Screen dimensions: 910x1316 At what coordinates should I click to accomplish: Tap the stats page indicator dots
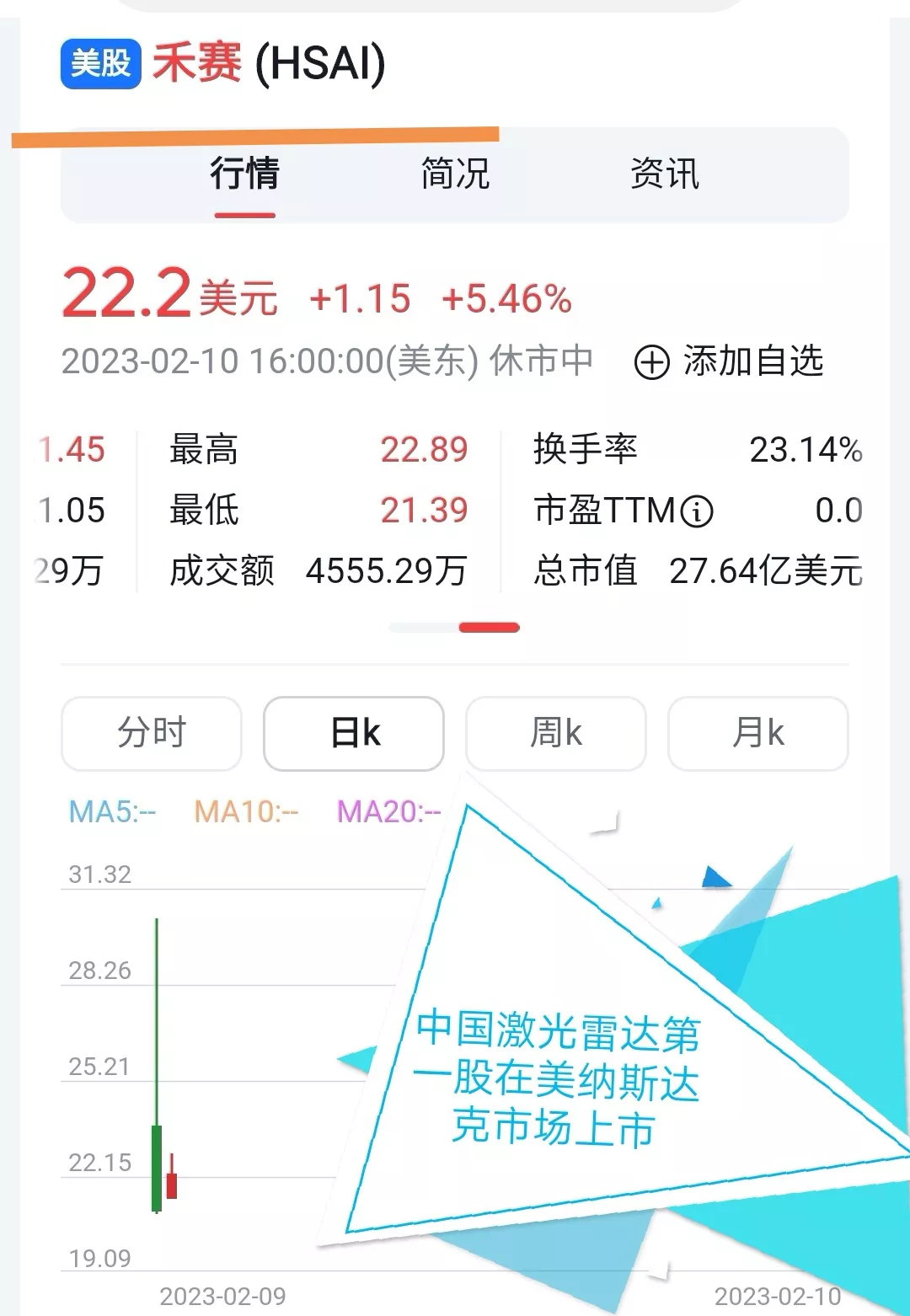(455, 628)
